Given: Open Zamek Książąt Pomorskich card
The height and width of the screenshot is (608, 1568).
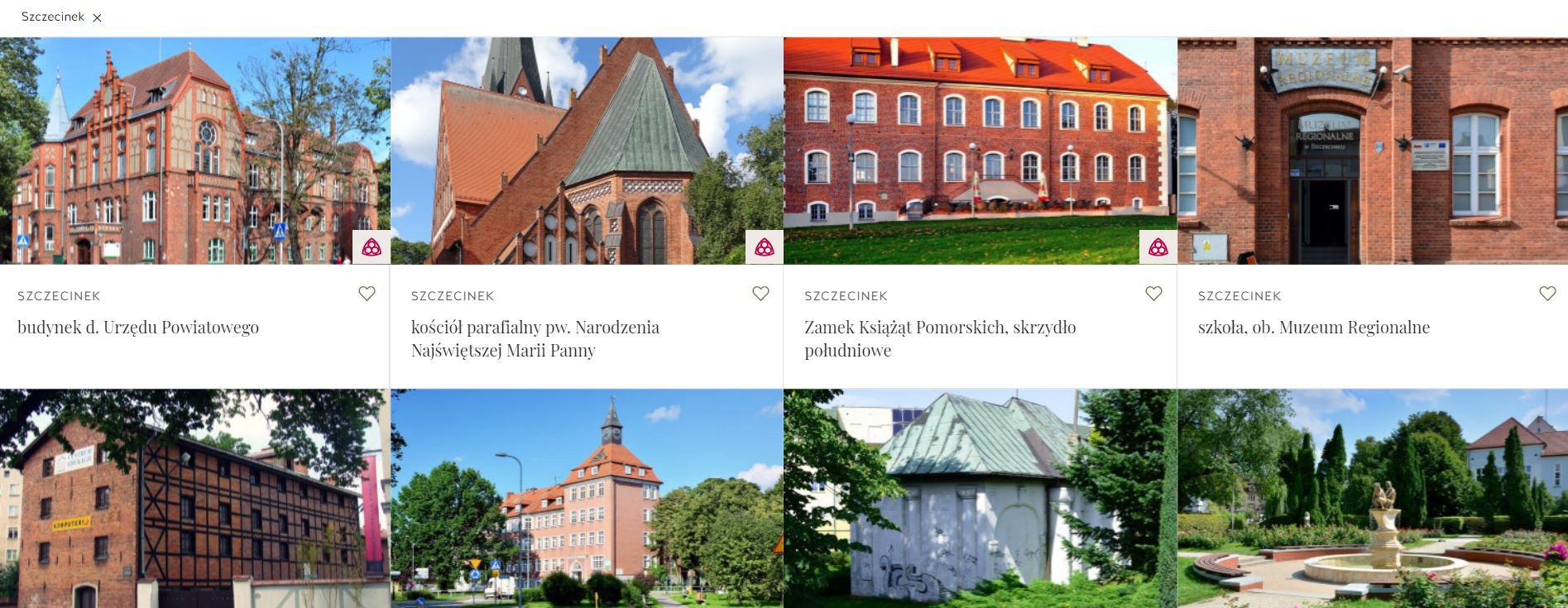Looking at the screenshot, I should pos(939,338).
